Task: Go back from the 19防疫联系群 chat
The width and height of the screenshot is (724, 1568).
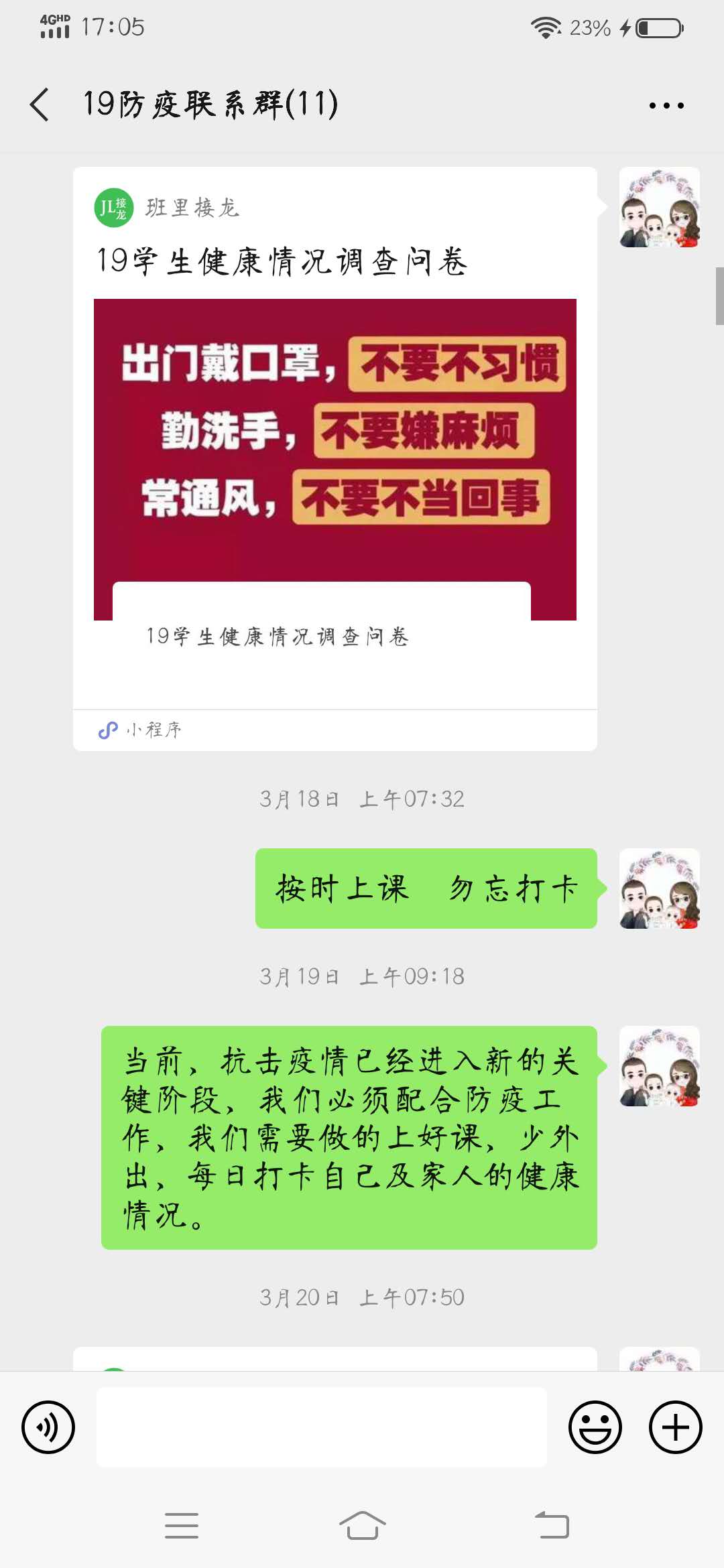Action: 40,105
